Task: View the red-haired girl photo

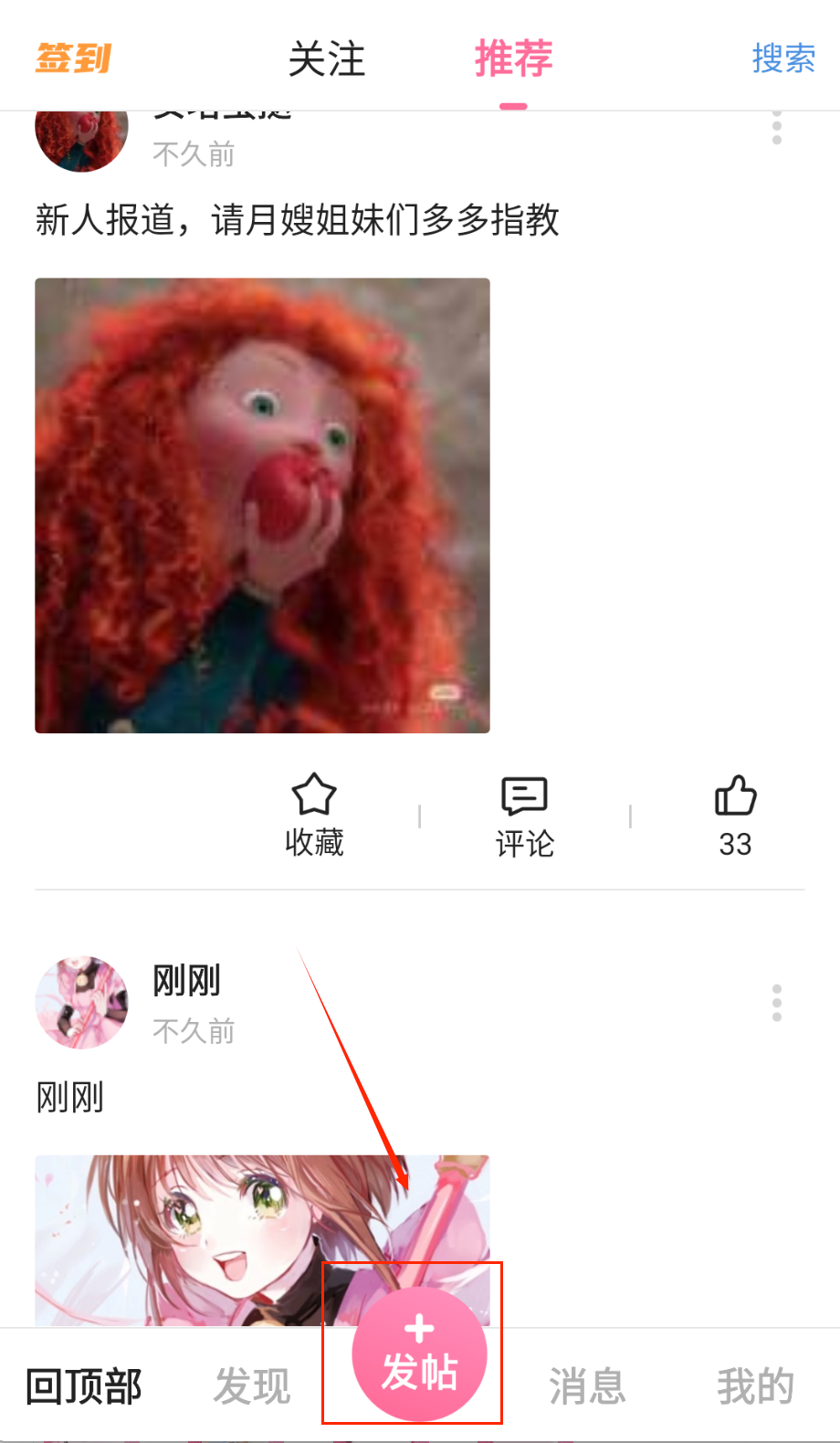Action: point(262,505)
